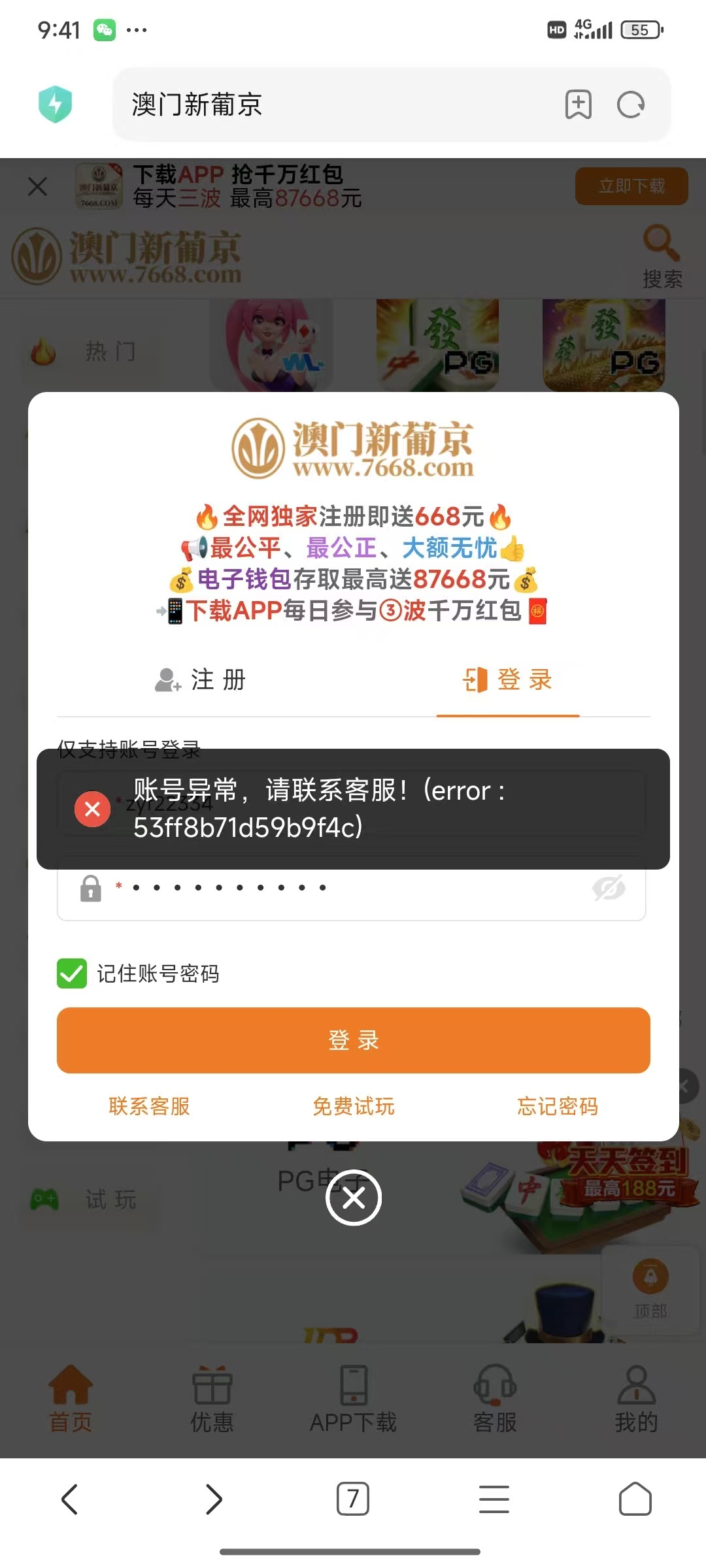Close the login dialog with the X circle
The height and width of the screenshot is (1568, 706).
click(354, 1198)
